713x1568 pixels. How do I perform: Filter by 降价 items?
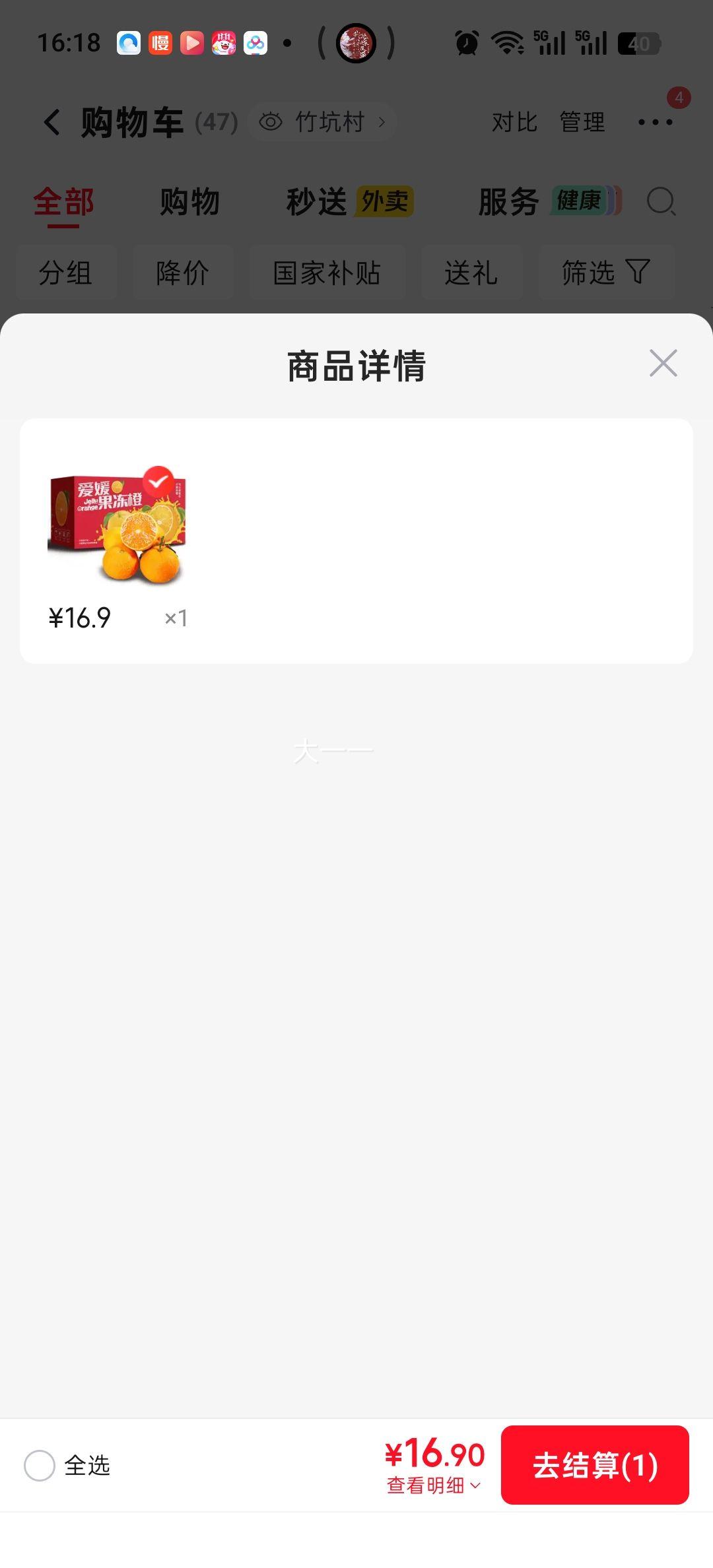(183, 273)
